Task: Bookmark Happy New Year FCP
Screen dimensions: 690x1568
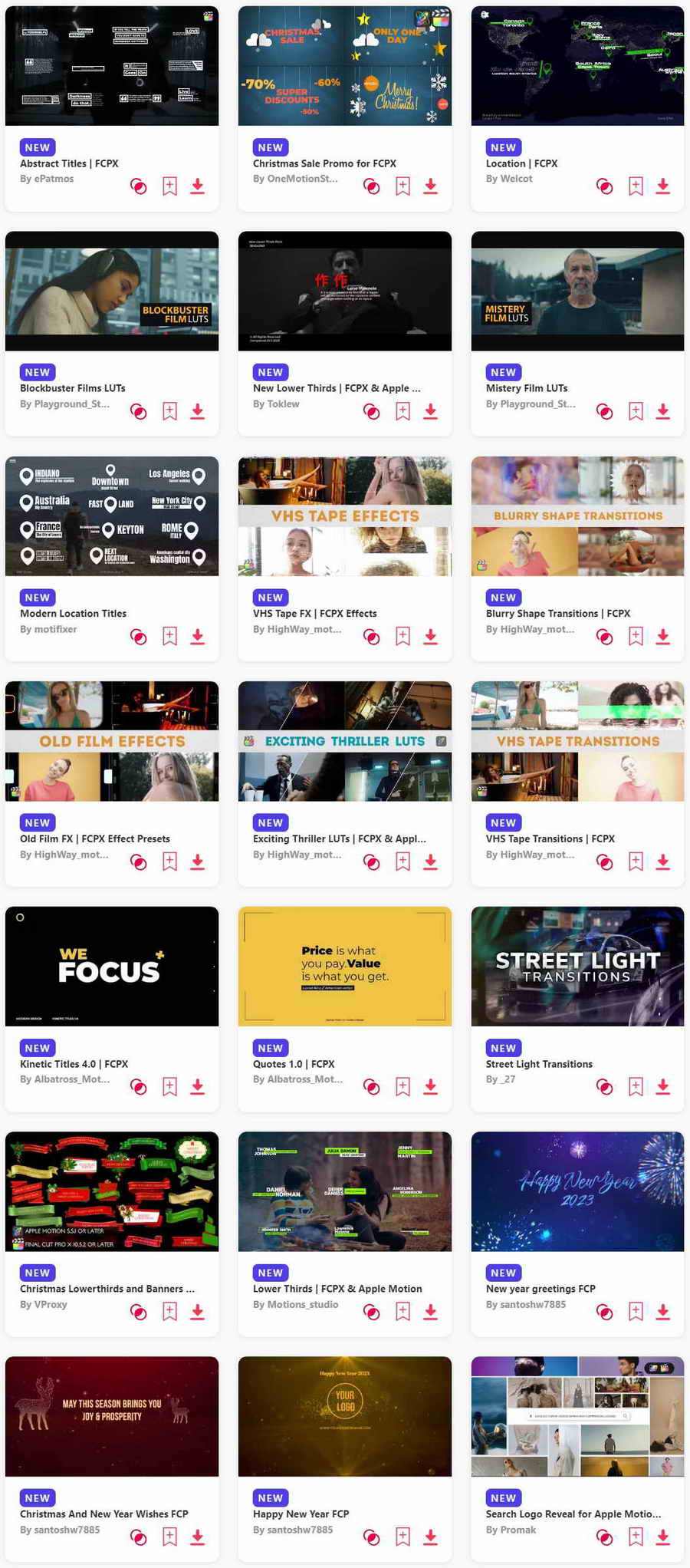Action: (x=402, y=1537)
